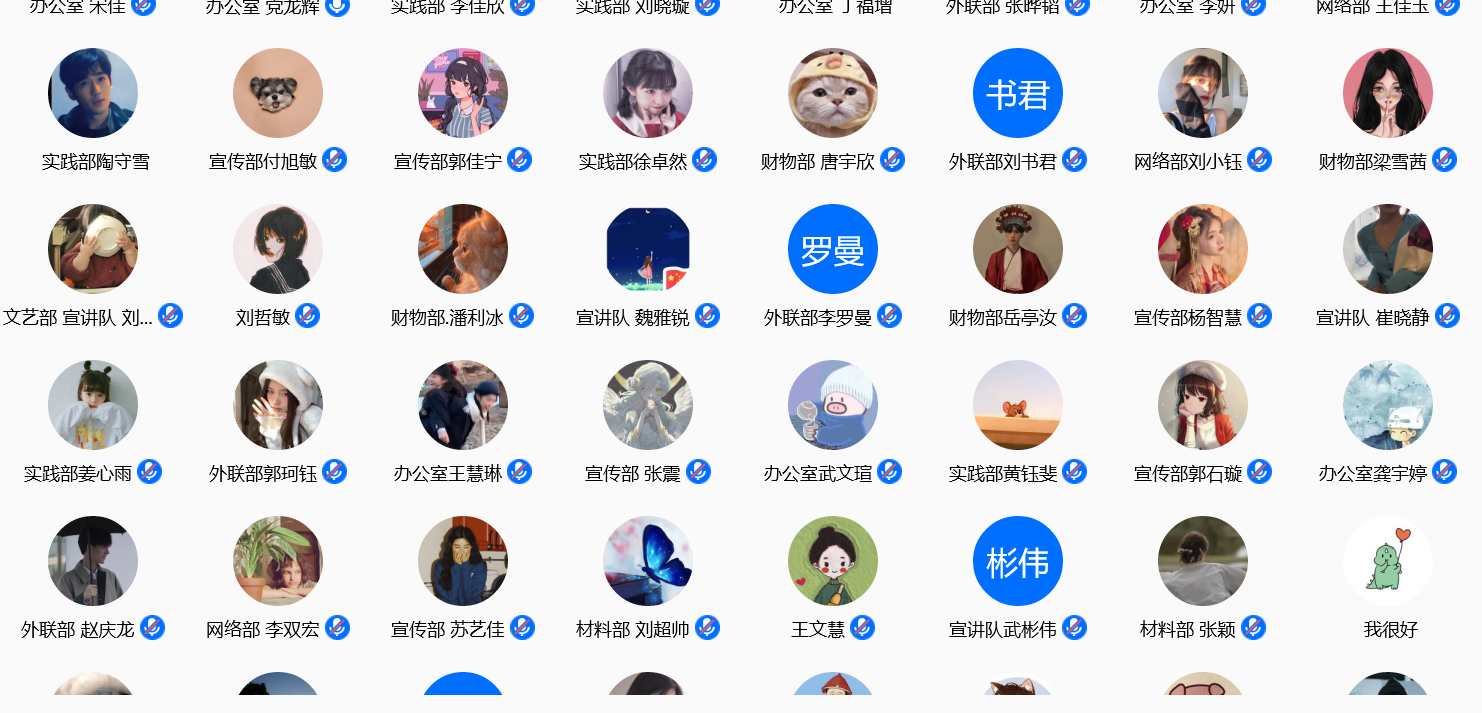Tap participant 办公室武文瑄's avatar

coord(833,405)
